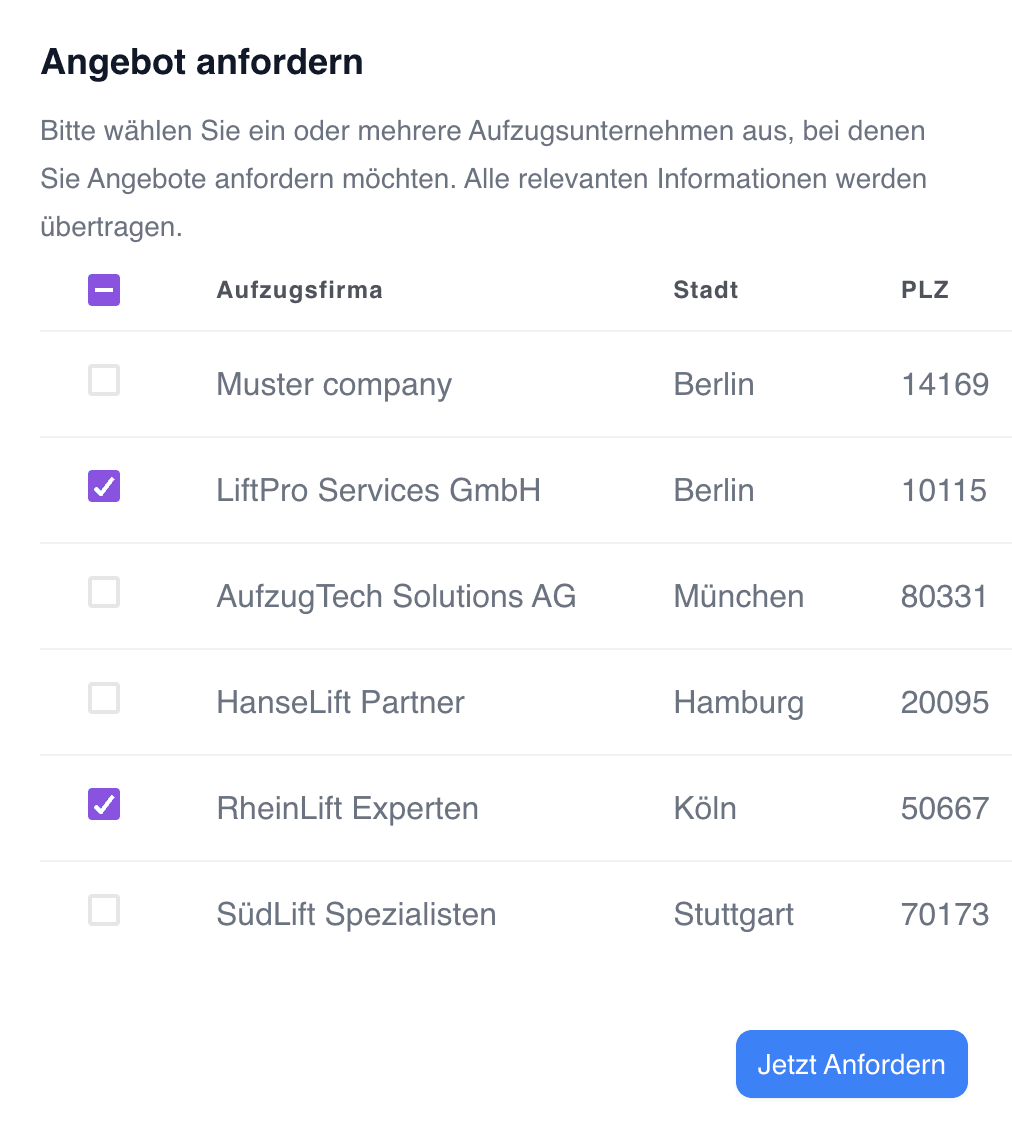Click the Köln city label

point(705,807)
